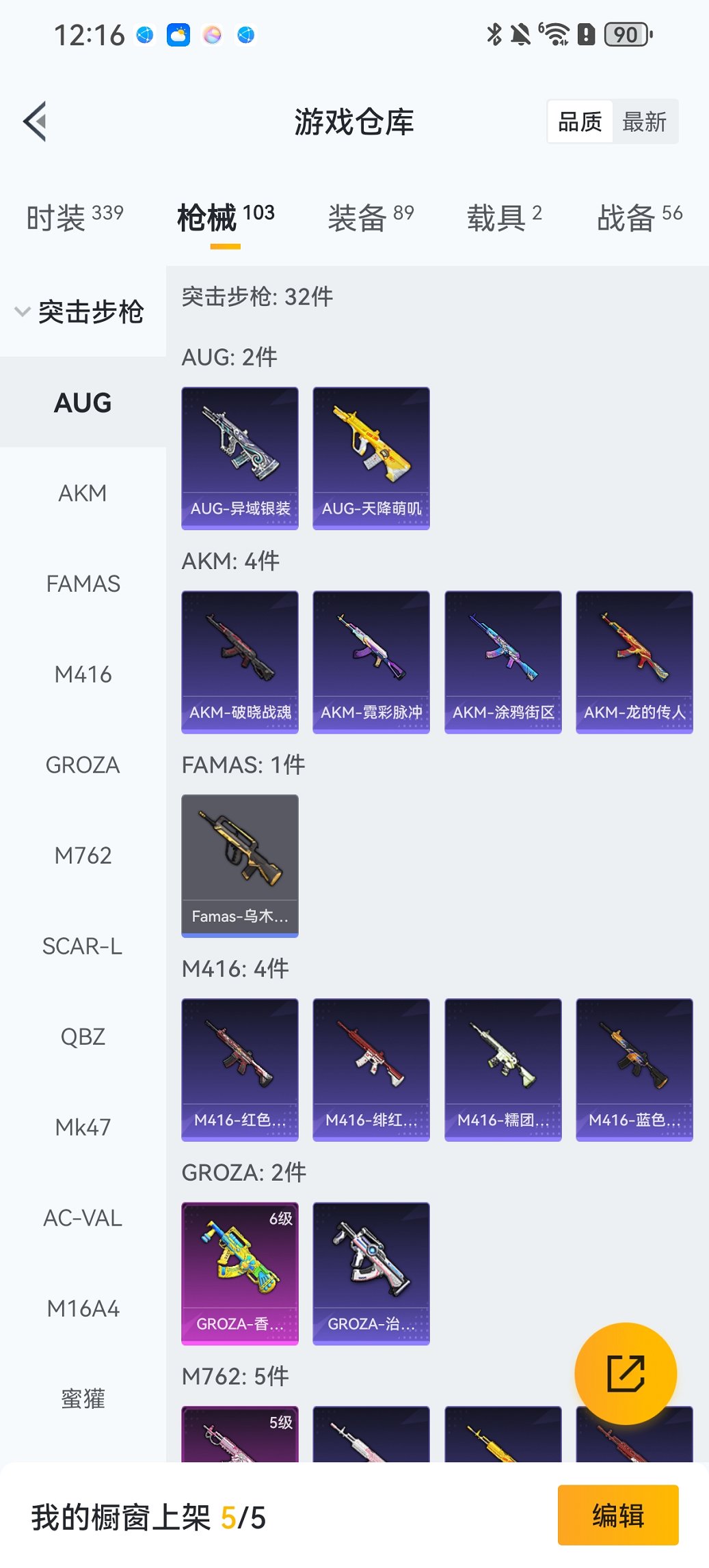Switch to the 时装 tab

coord(75,217)
